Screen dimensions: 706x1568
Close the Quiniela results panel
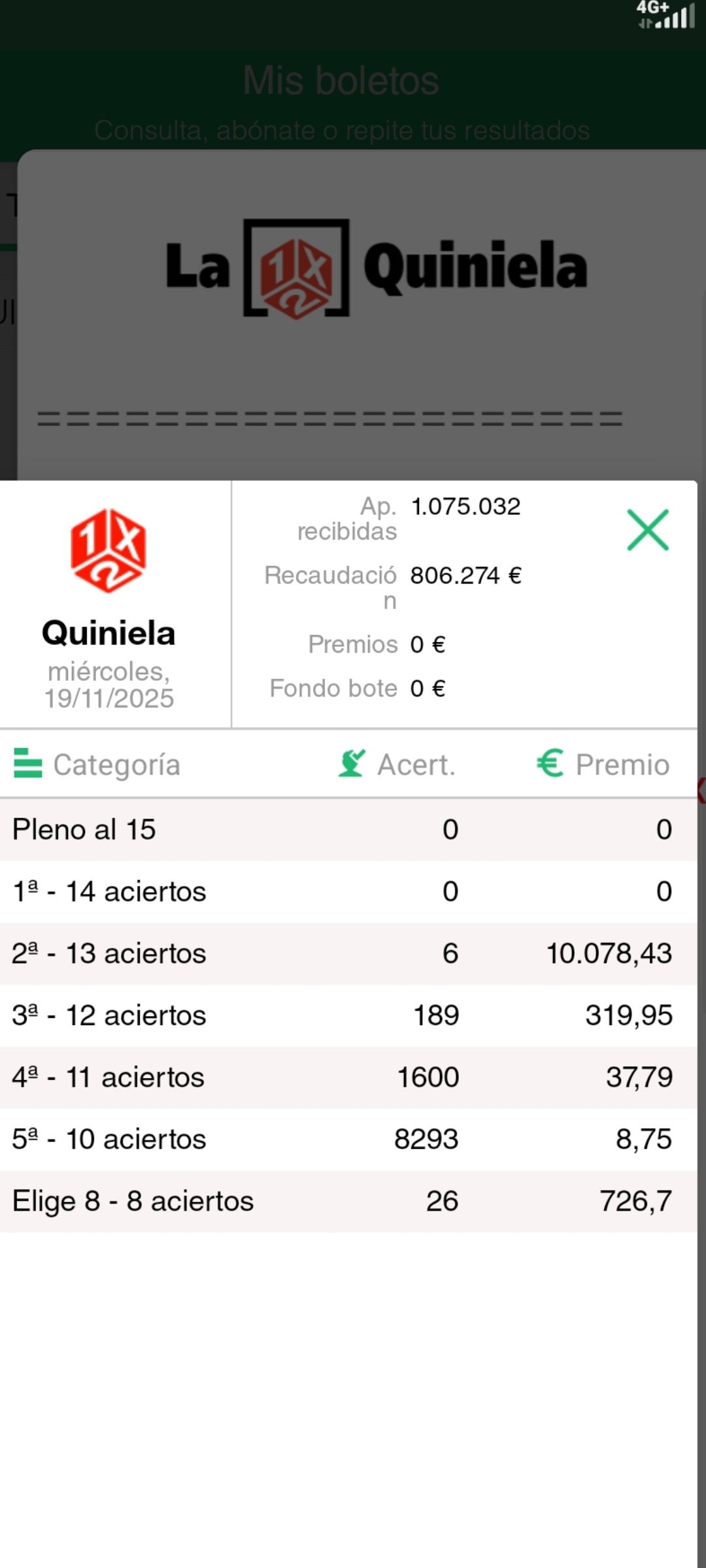tap(647, 530)
